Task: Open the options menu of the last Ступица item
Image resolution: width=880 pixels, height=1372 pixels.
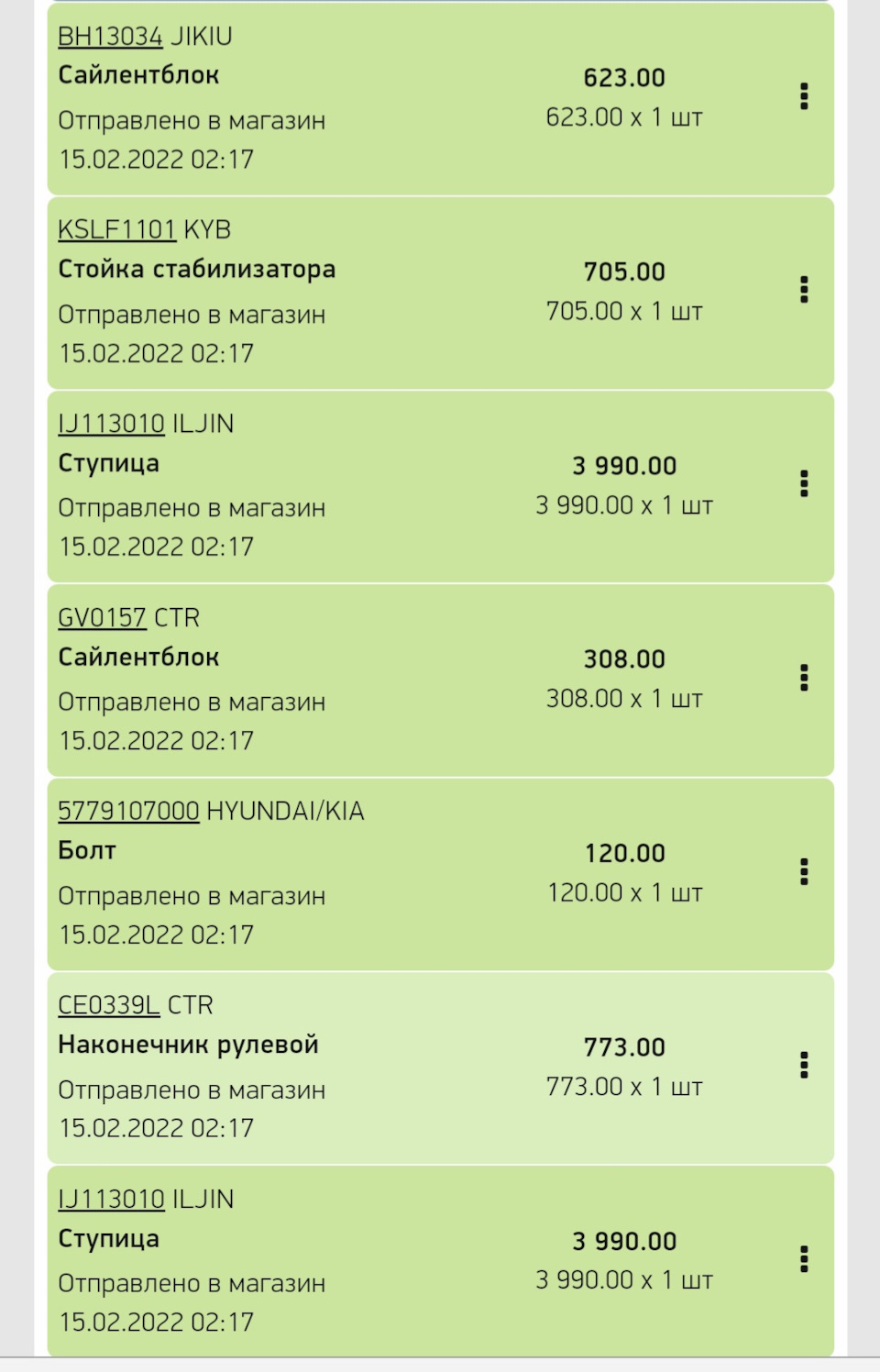Action: [805, 1259]
